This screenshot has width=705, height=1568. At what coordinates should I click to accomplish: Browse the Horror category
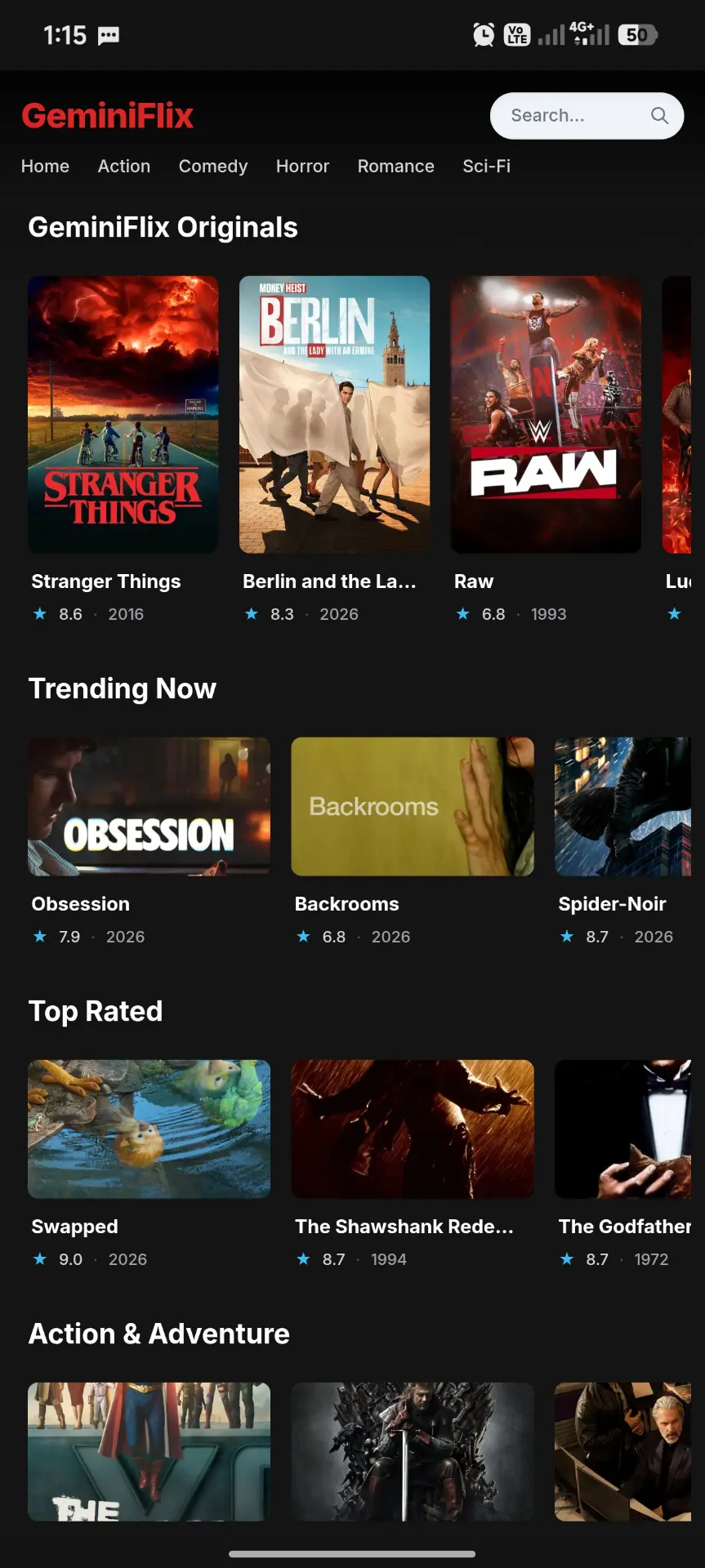click(x=302, y=167)
